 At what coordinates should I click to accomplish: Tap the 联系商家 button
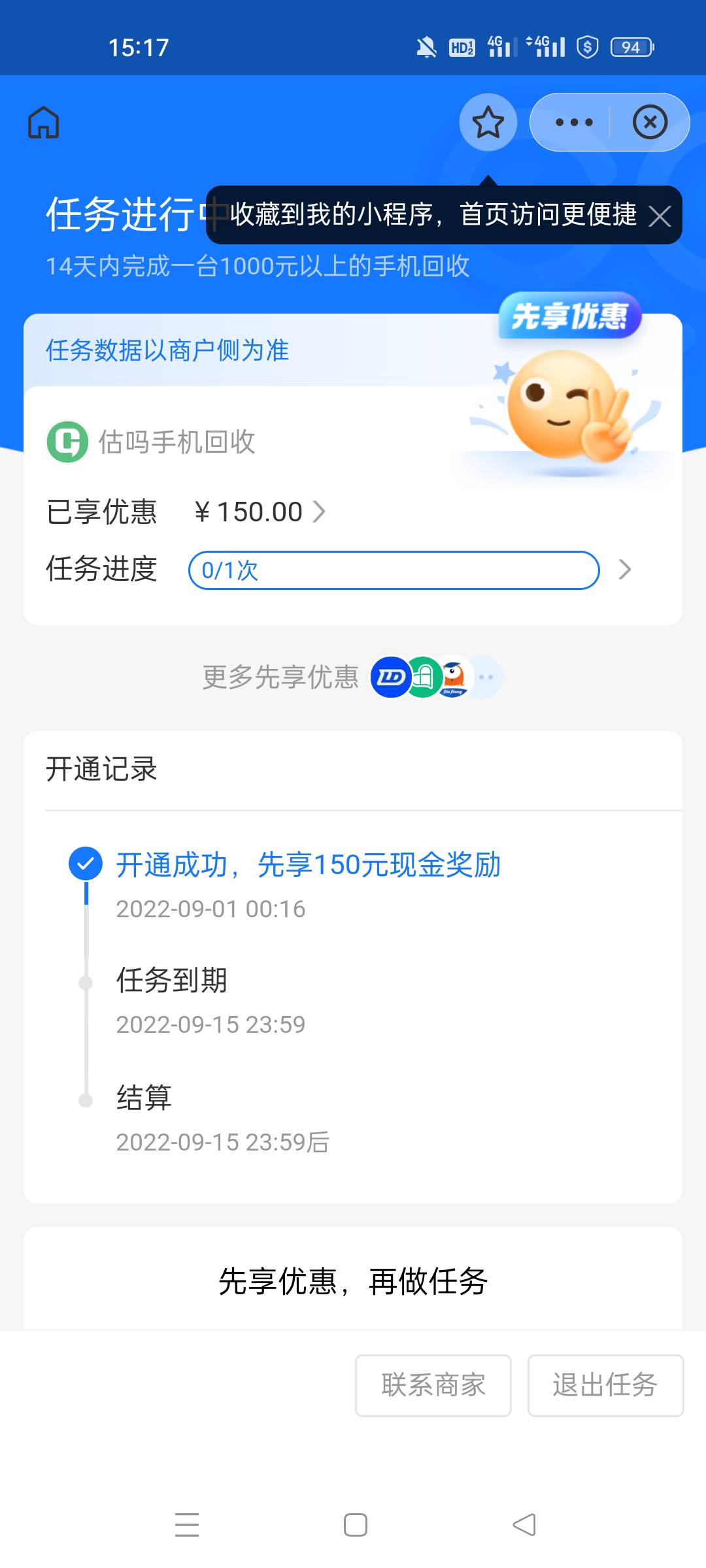(433, 1385)
